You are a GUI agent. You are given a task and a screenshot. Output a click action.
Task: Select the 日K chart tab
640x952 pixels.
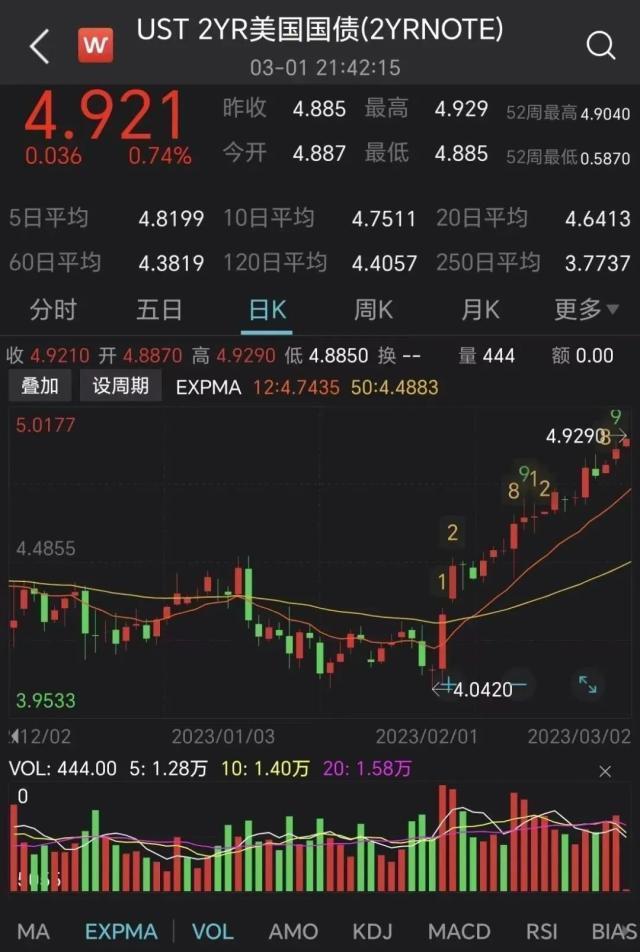tap(267, 310)
